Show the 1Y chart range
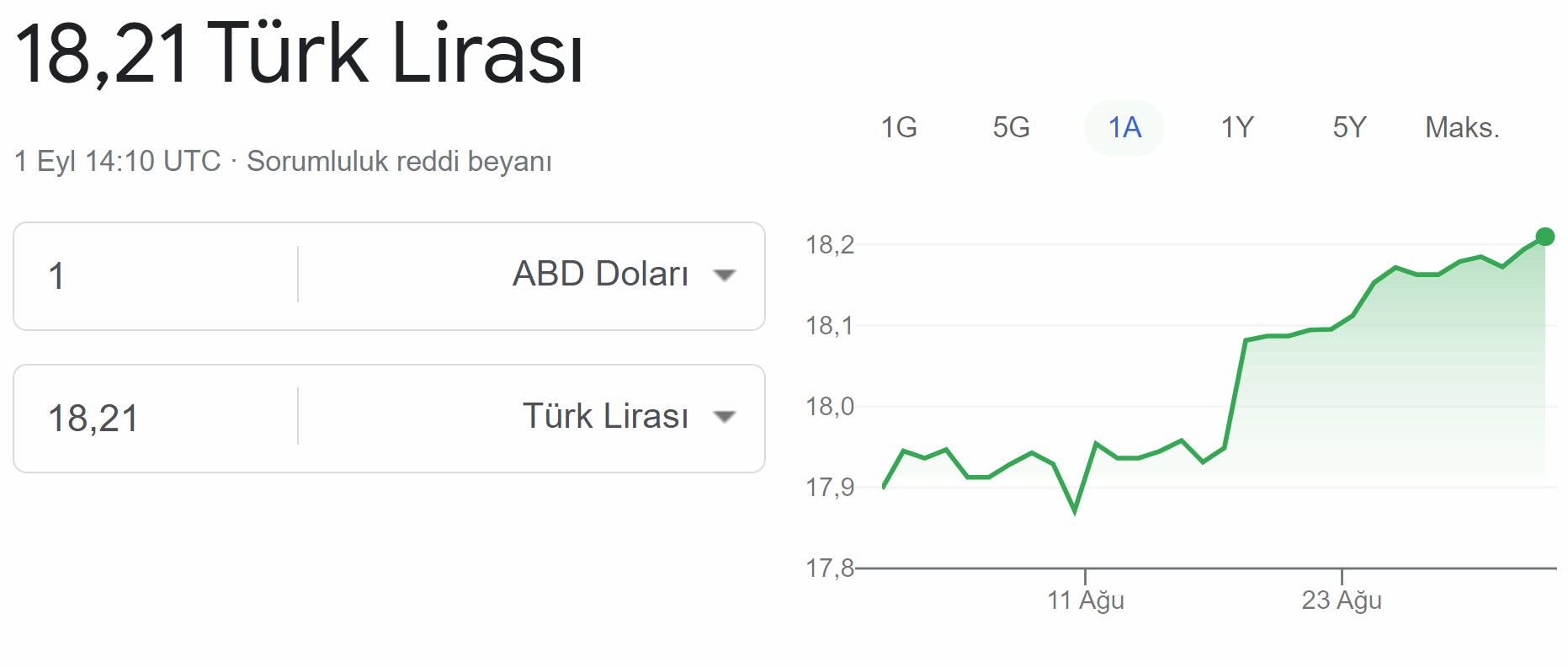The height and width of the screenshot is (667, 1568). [x=1236, y=128]
